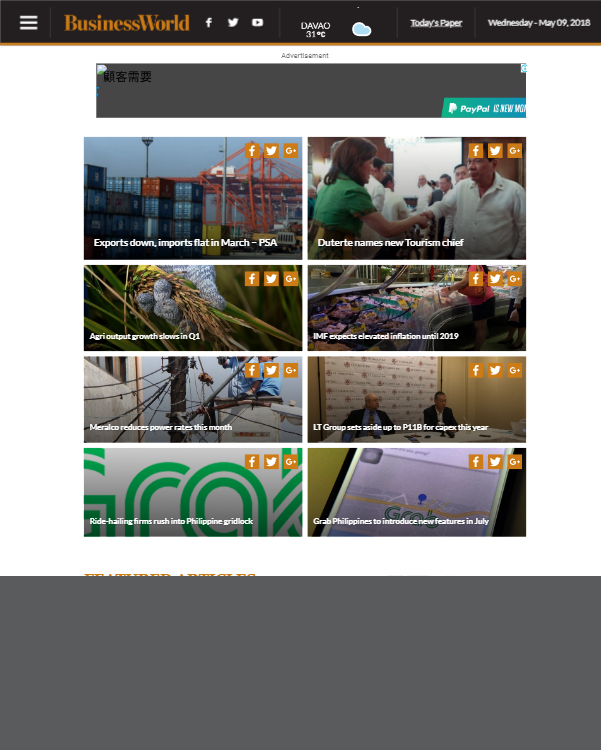Open BusinessWorld's Facebook page from header
The width and height of the screenshot is (601, 750).
tap(208, 22)
